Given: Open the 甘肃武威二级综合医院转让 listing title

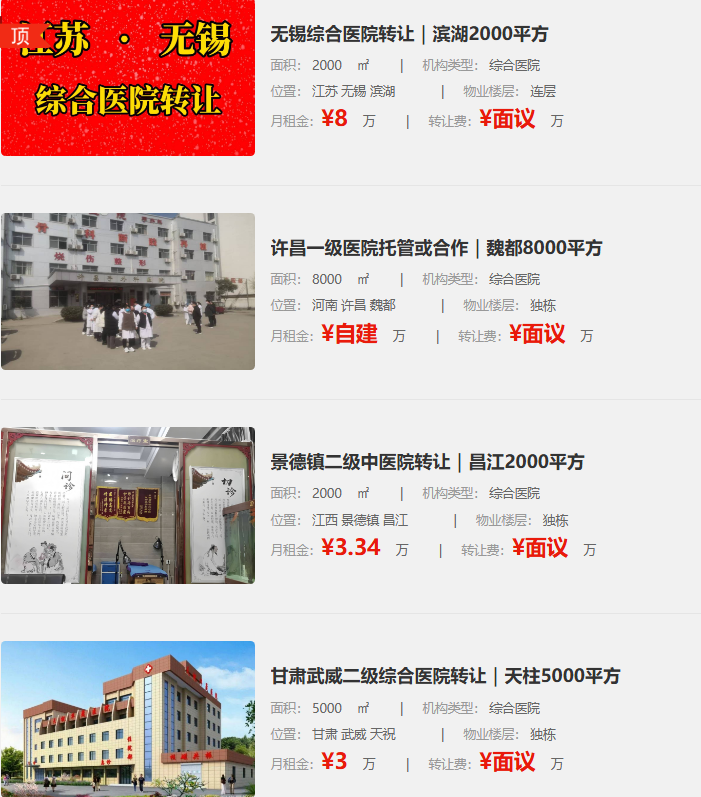Looking at the screenshot, I should [445, 676].
